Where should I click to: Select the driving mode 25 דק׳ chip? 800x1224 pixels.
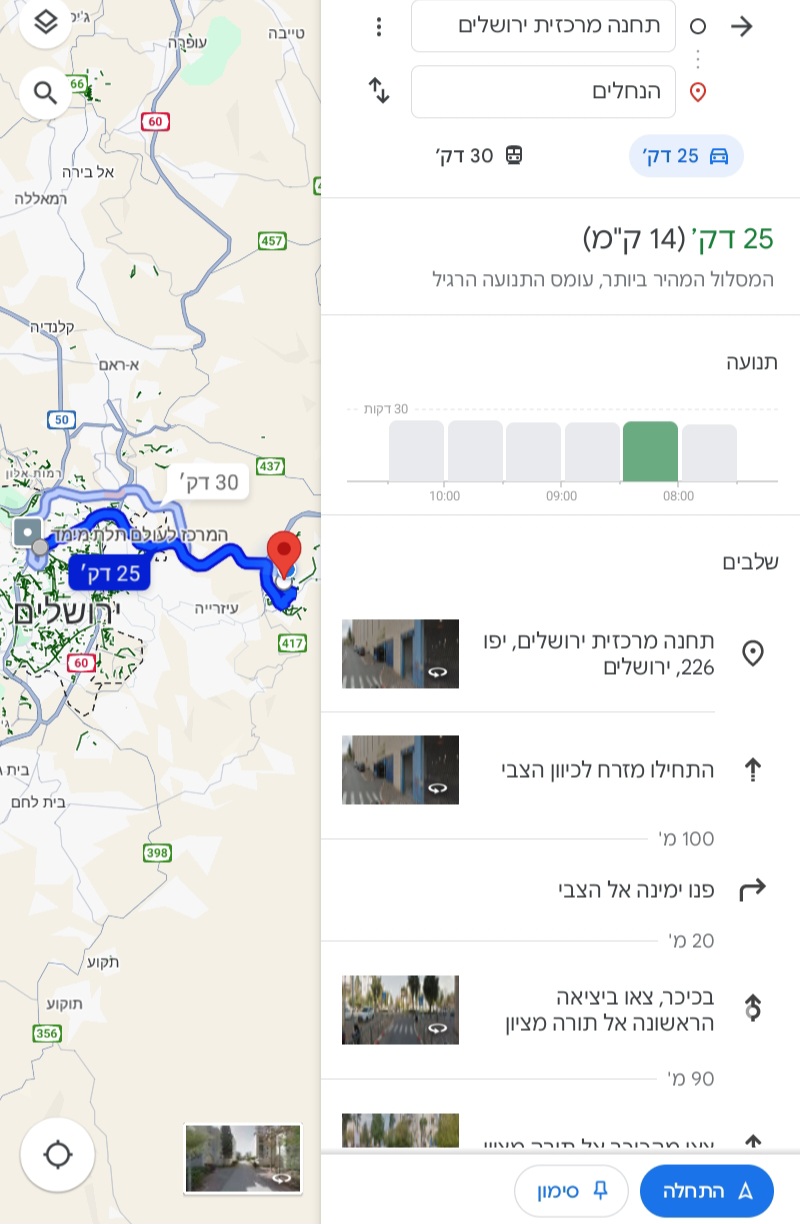686,156
